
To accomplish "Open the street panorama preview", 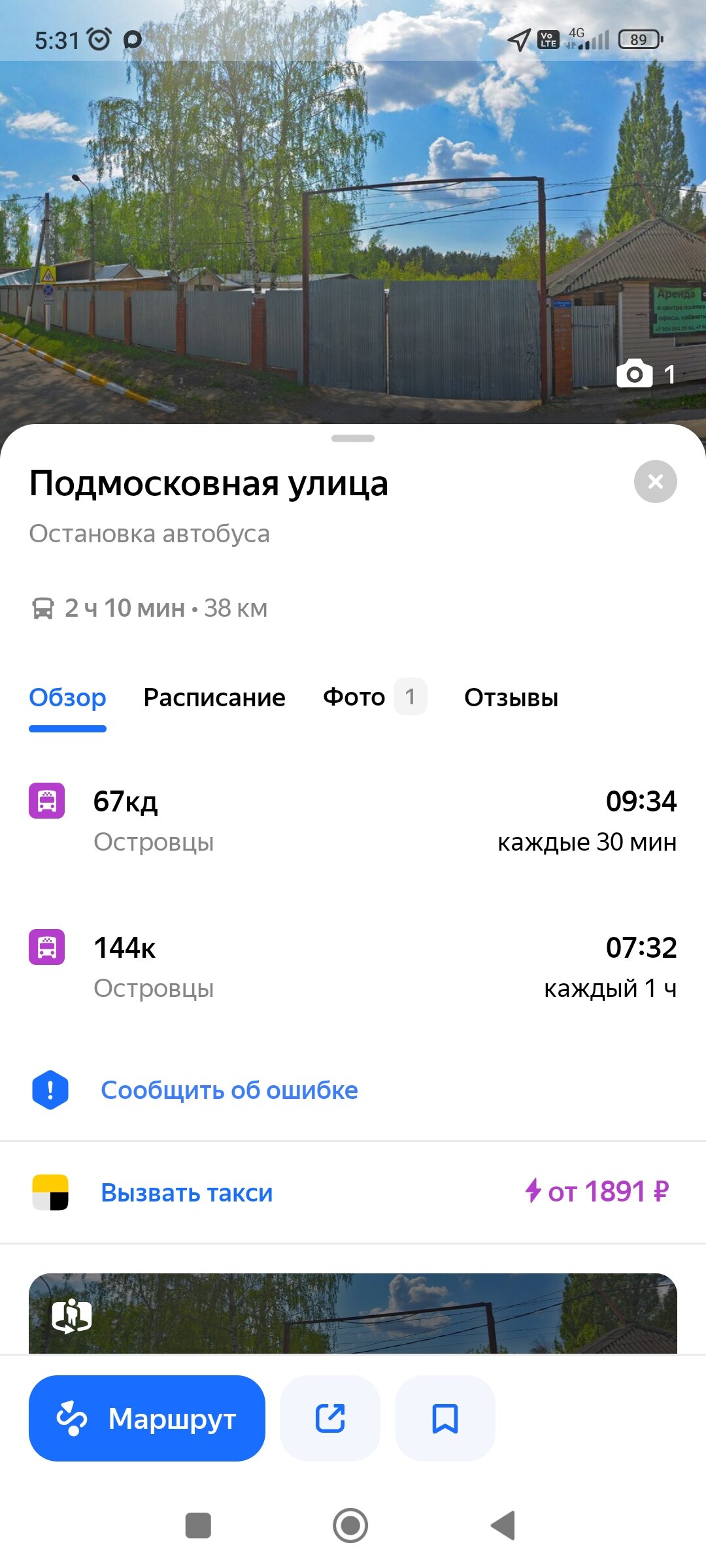I will coord(353,1313).
